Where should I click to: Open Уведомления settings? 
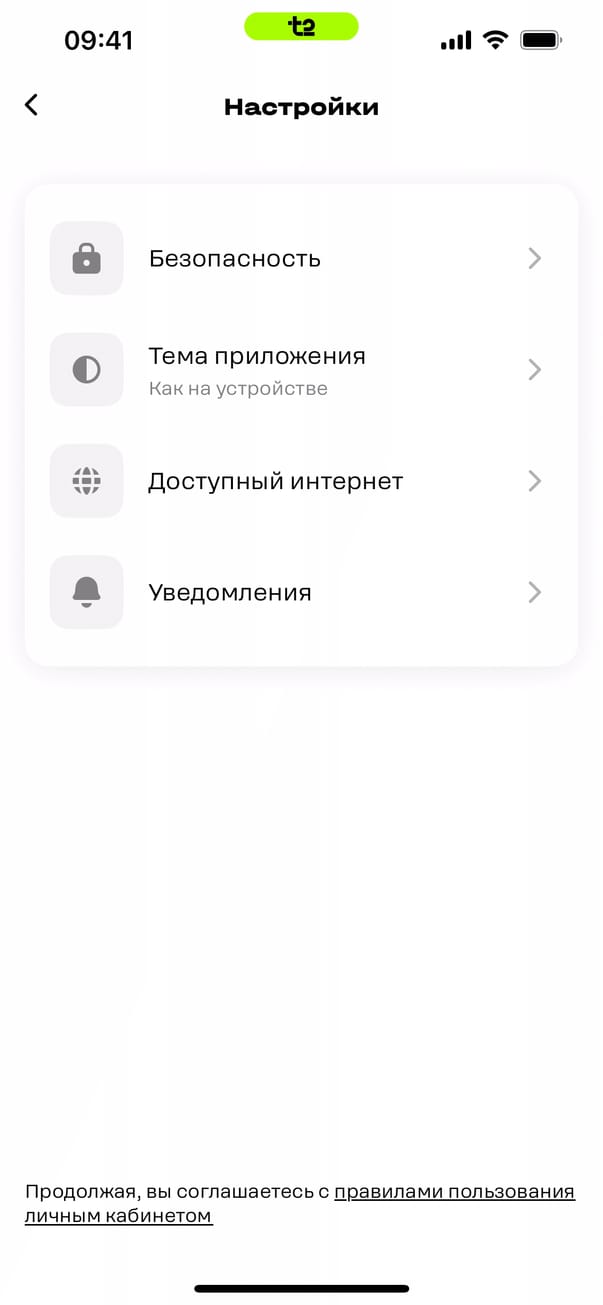point(300,593)
